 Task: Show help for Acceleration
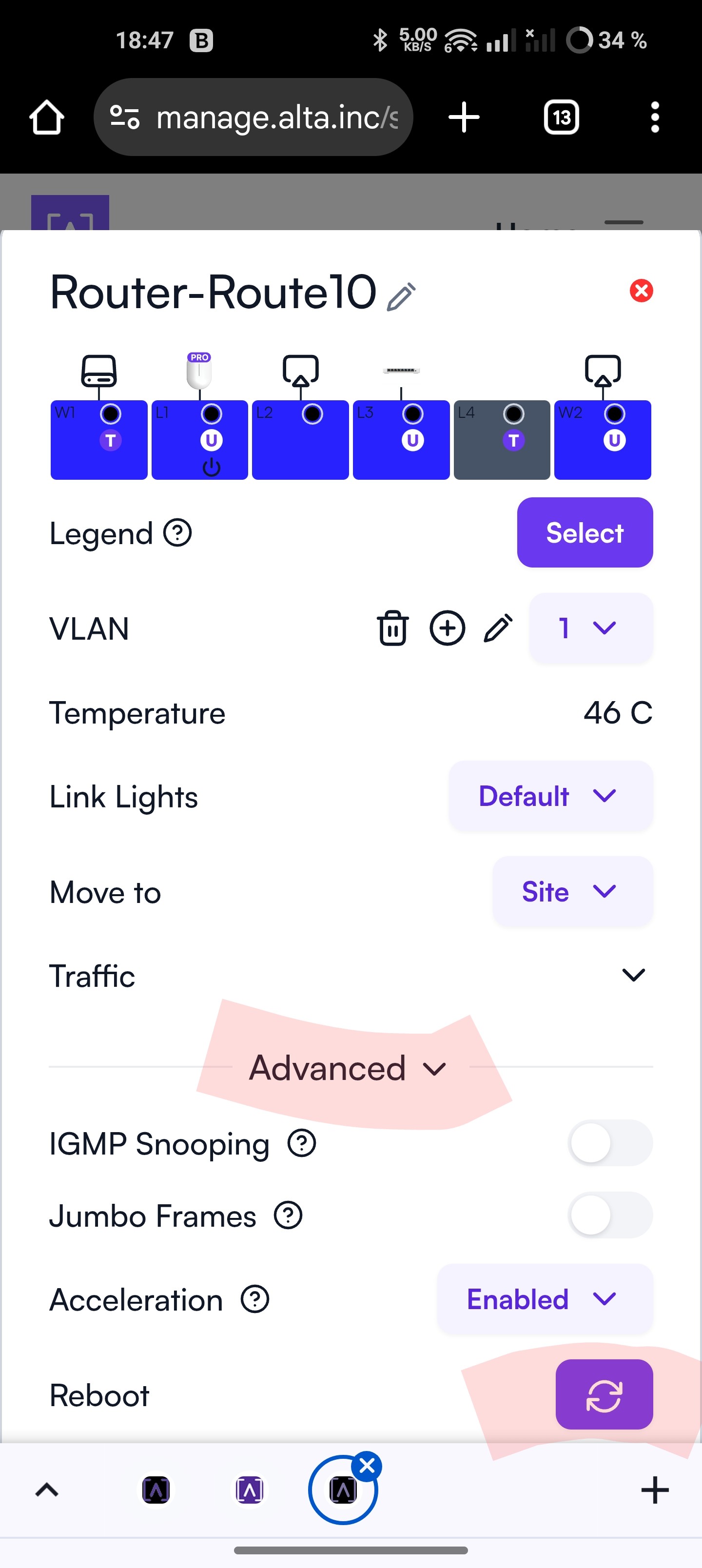254,1299
